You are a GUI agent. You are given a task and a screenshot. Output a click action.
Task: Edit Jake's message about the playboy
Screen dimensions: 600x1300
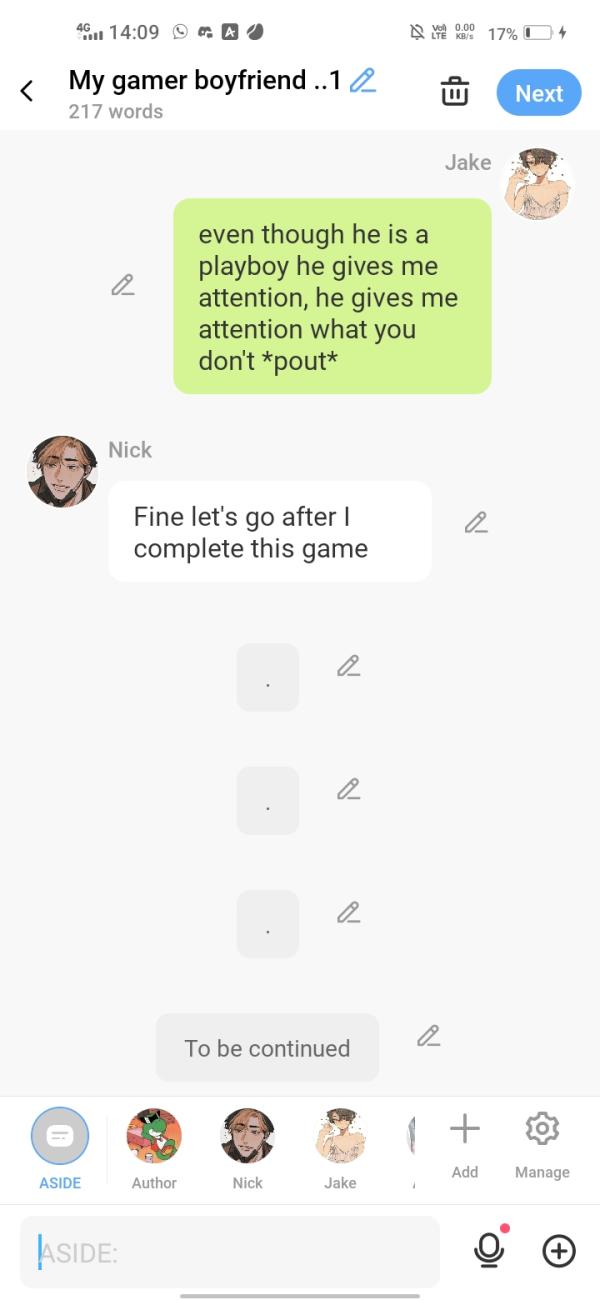pyautogui.click(x=123, y=285)
